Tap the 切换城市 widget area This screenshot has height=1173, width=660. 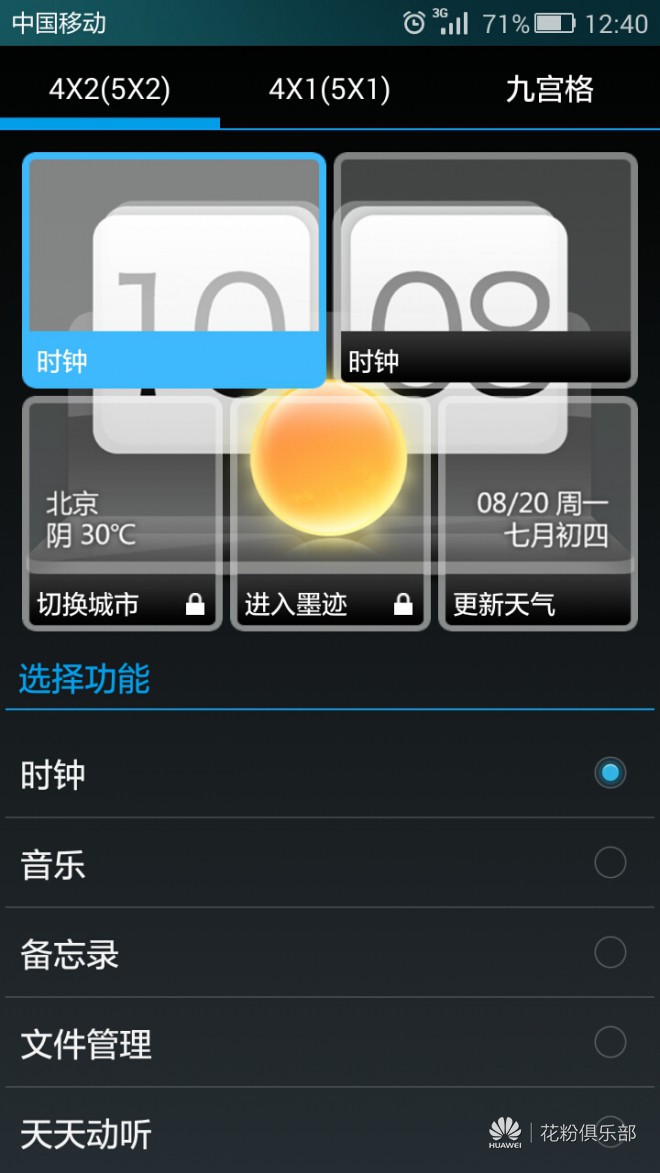tap(122, 514)
